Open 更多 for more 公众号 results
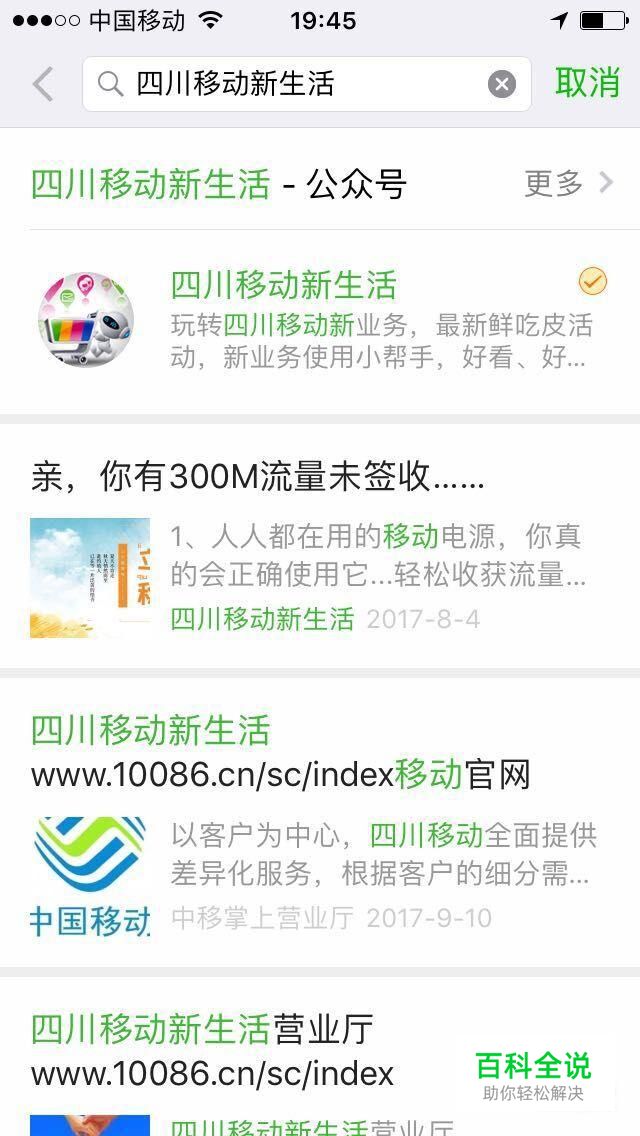Screen dimensions: 640x1136 tap(569, 183)
